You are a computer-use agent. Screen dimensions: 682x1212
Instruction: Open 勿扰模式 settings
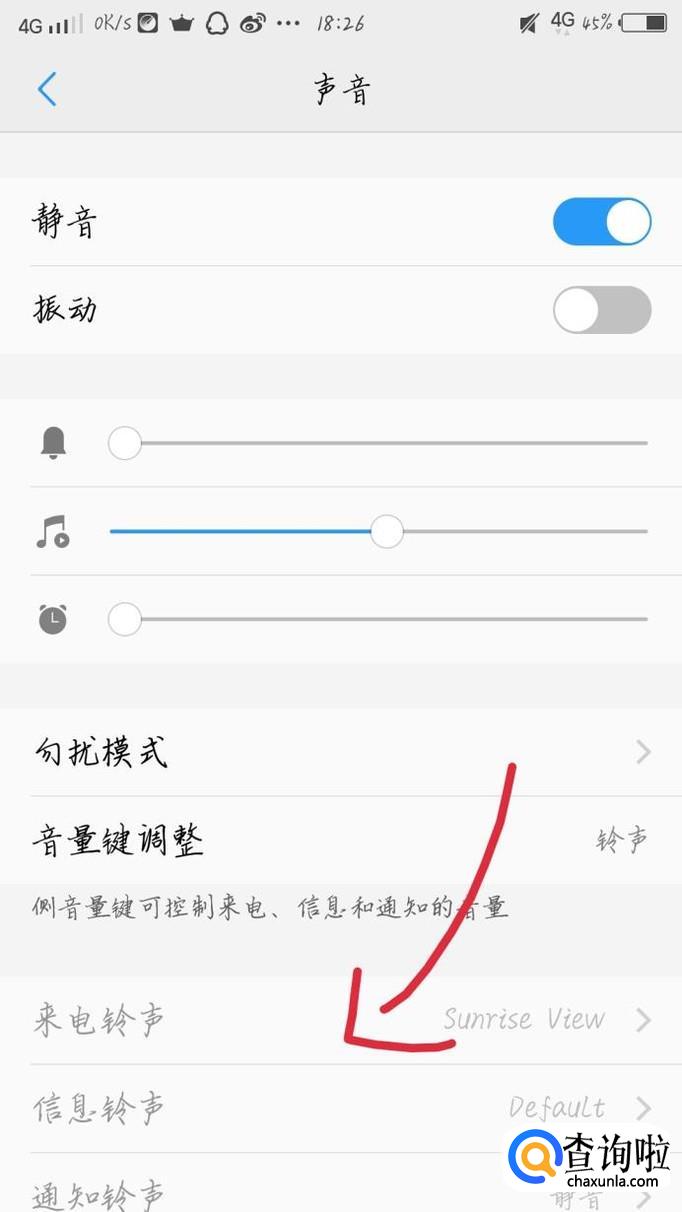(341, 752)
